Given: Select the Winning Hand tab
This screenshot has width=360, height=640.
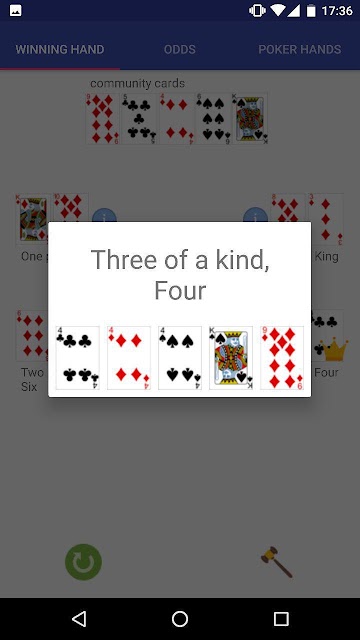Looking at the screenshot, I should (60, 49).
